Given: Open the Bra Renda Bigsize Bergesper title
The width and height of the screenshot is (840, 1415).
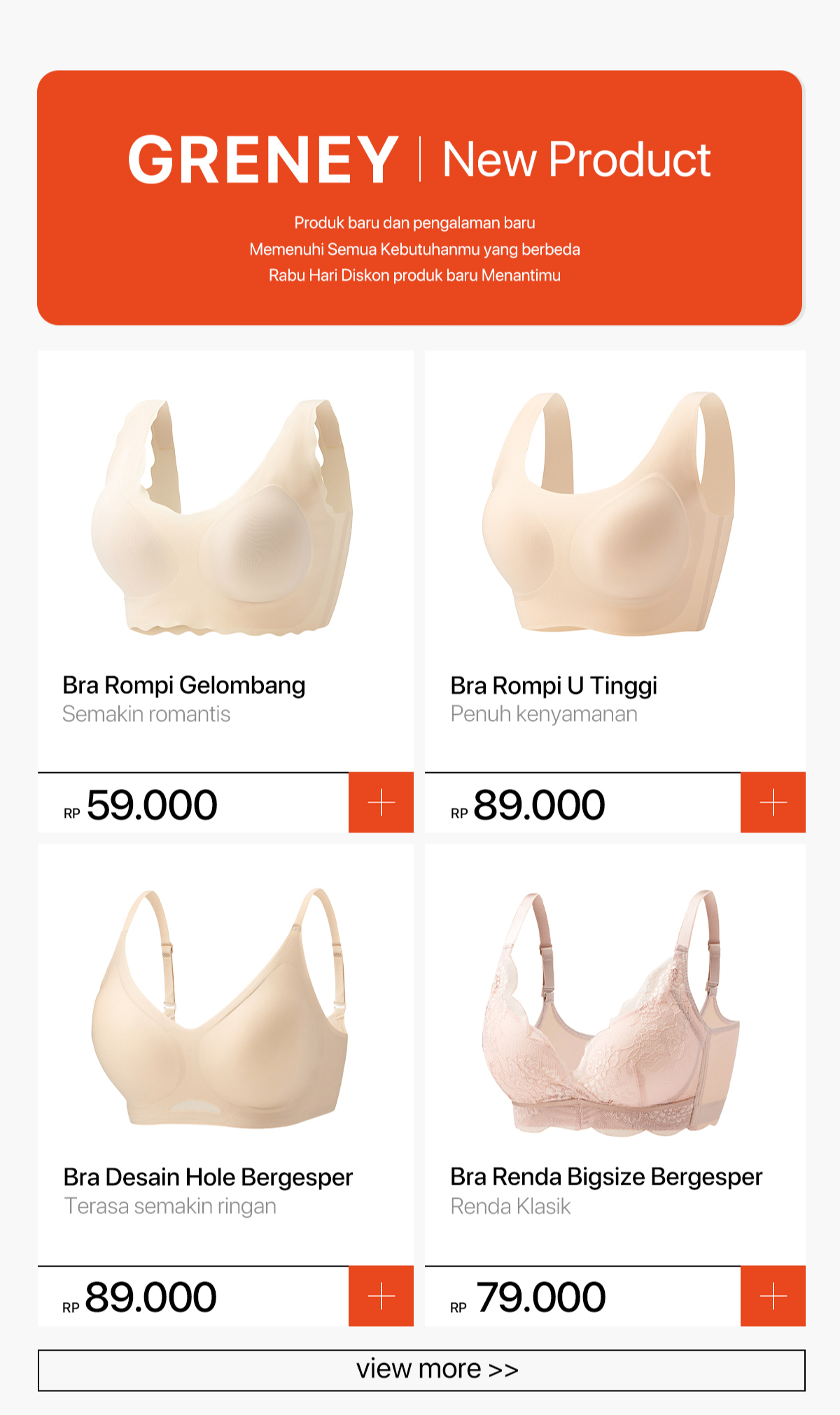Looking at the screenshot, I should point(606,1176).
